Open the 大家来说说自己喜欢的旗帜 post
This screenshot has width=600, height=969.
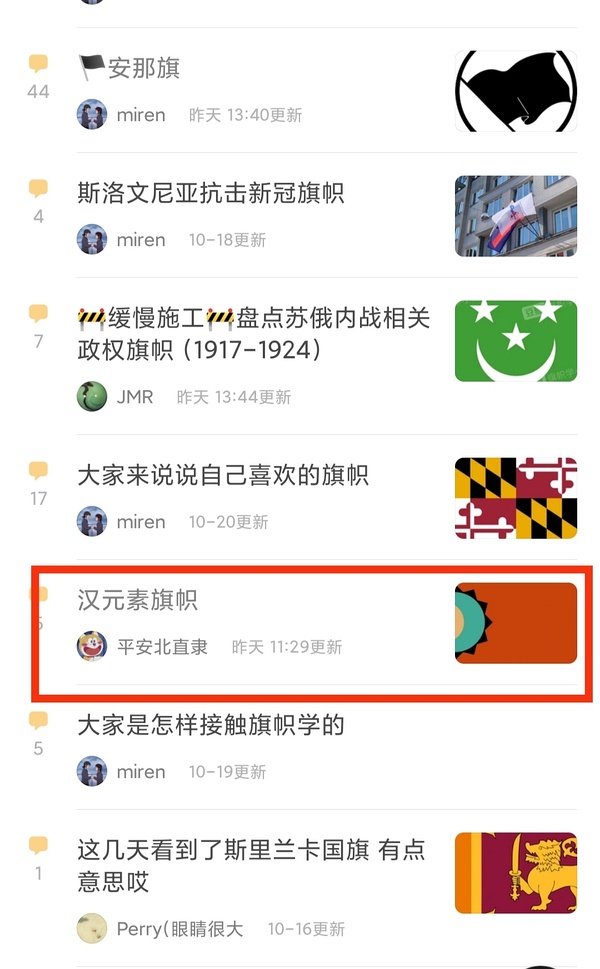click(x=223, y=474)
